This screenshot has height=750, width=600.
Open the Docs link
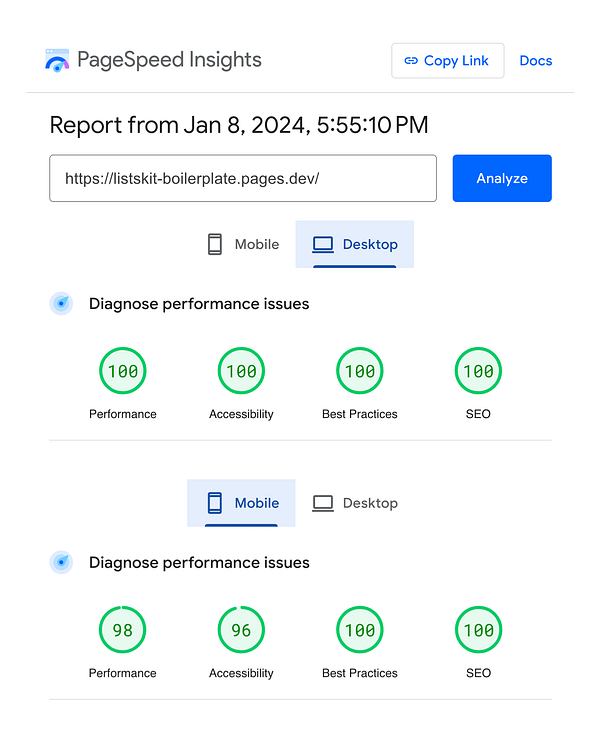pyautogui.click(x=536, y=61)
